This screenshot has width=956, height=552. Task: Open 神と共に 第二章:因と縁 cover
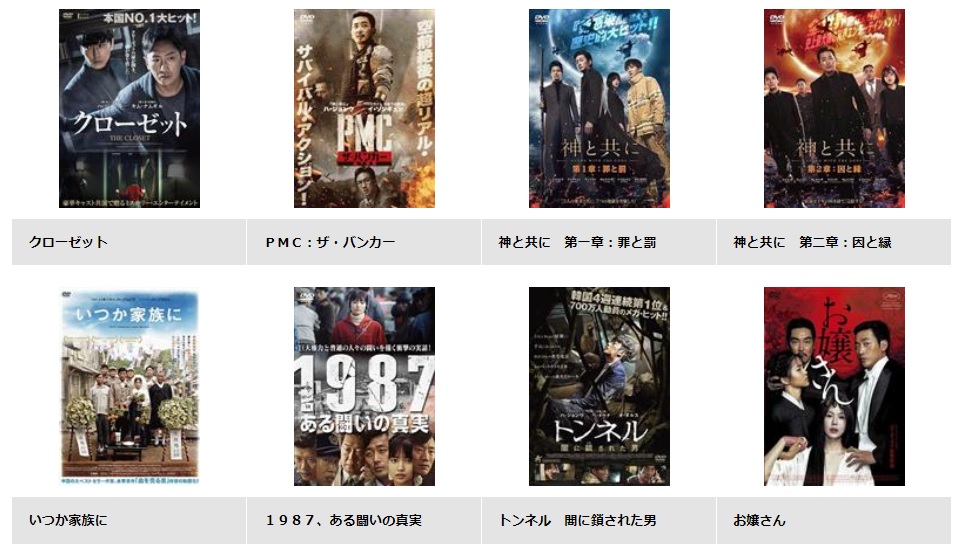pyautogui.click(x=834, y=108)
